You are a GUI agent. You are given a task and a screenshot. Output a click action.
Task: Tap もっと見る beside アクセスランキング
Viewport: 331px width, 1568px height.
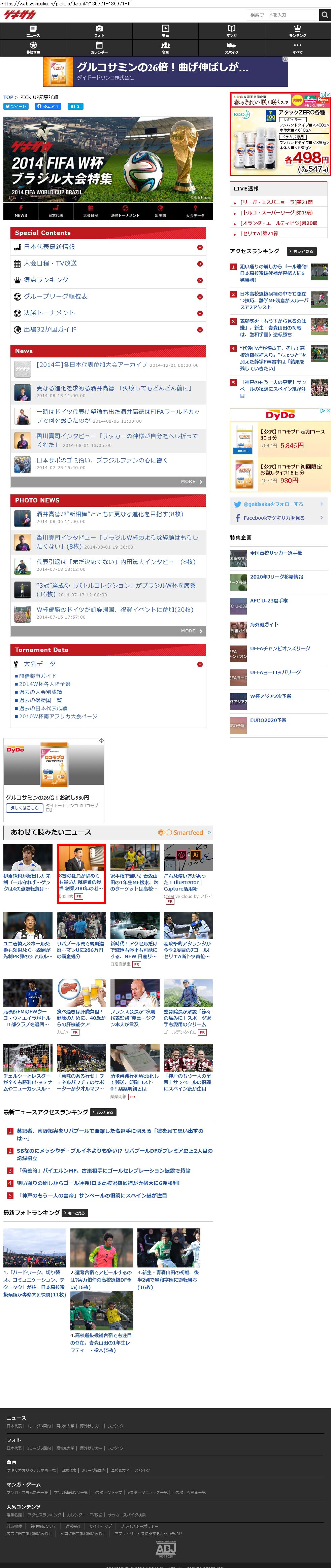[x=302, y=251]
